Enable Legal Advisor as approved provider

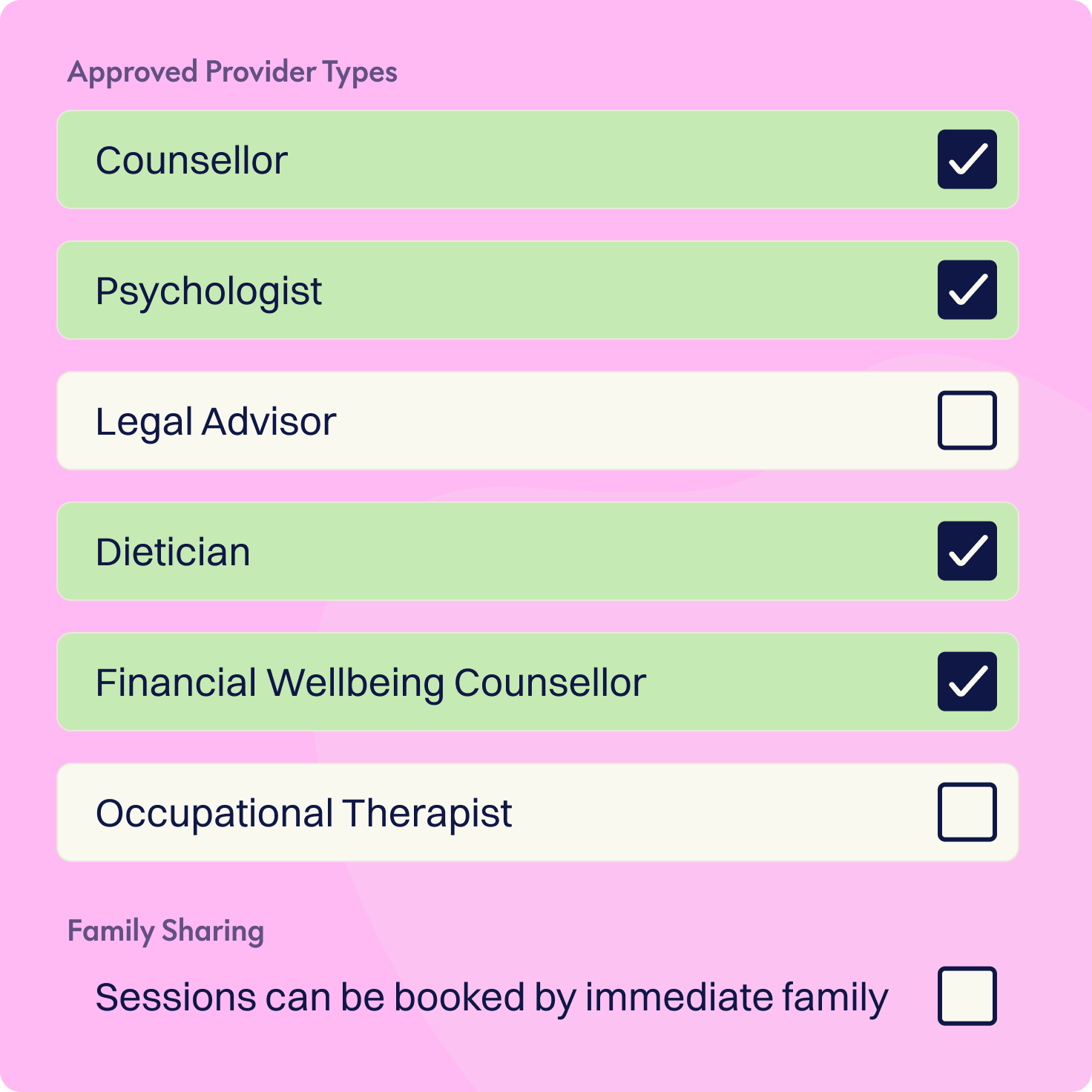pos(967,421)
